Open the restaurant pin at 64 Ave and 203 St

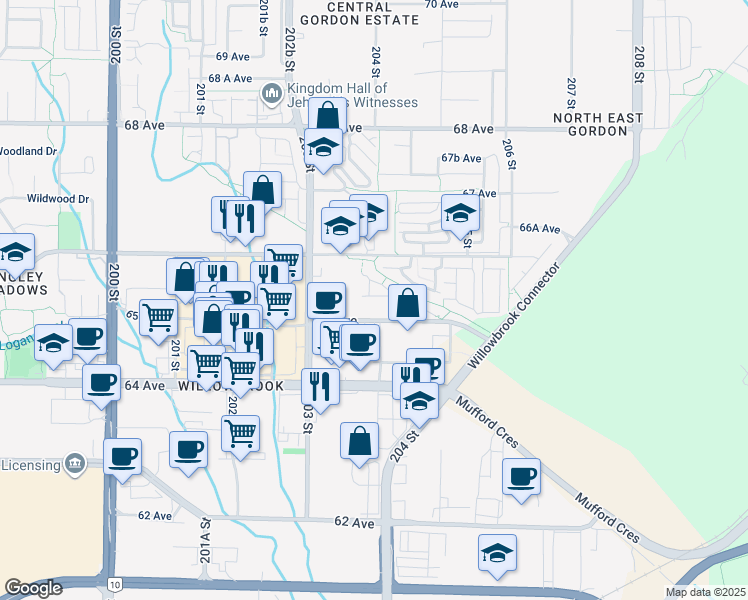(x=319, y=383)
